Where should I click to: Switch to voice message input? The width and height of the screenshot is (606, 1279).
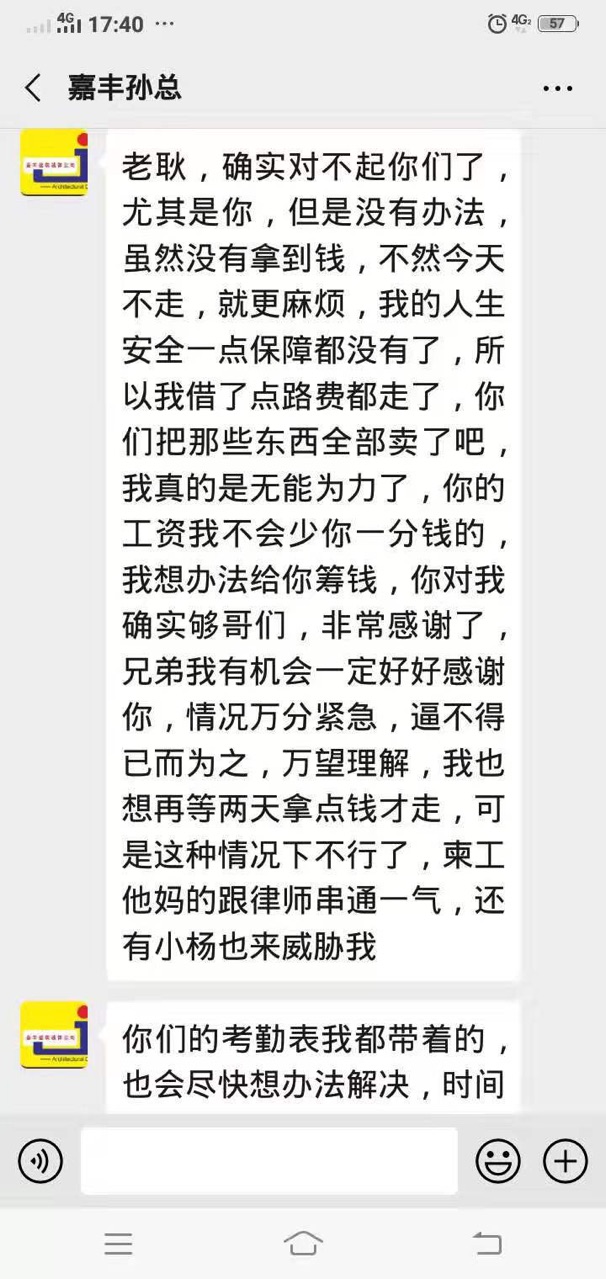click(x=41, y=1161)
